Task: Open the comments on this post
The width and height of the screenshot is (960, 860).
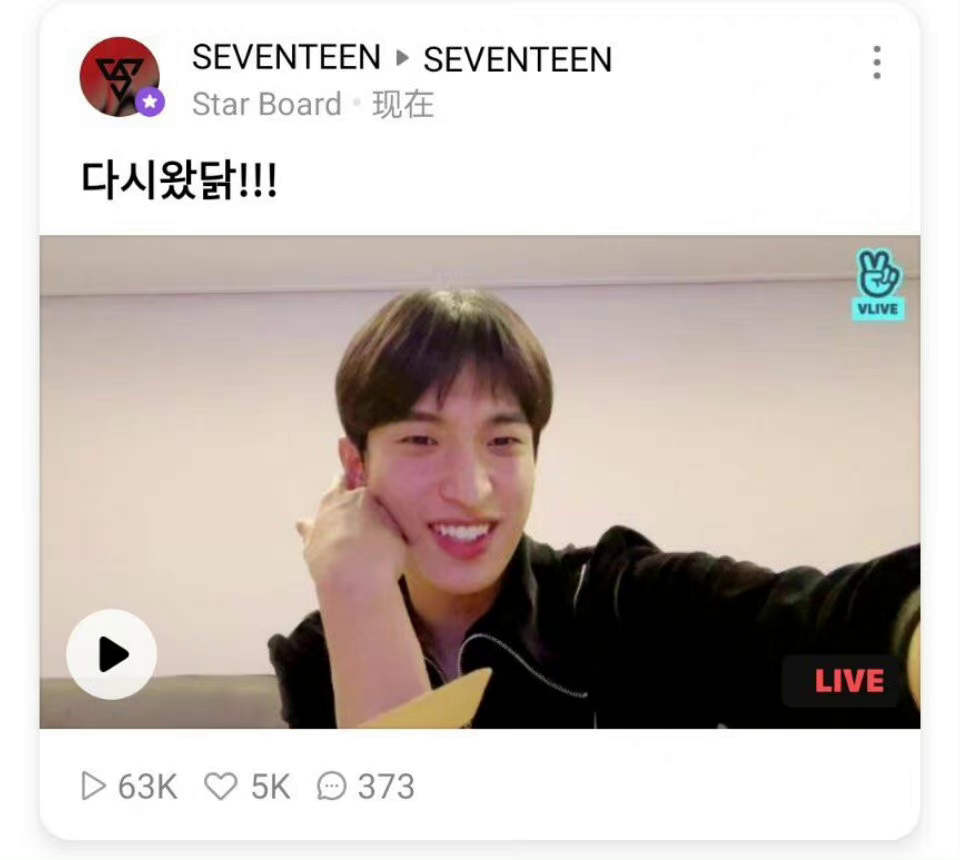Action: point(331,787)
